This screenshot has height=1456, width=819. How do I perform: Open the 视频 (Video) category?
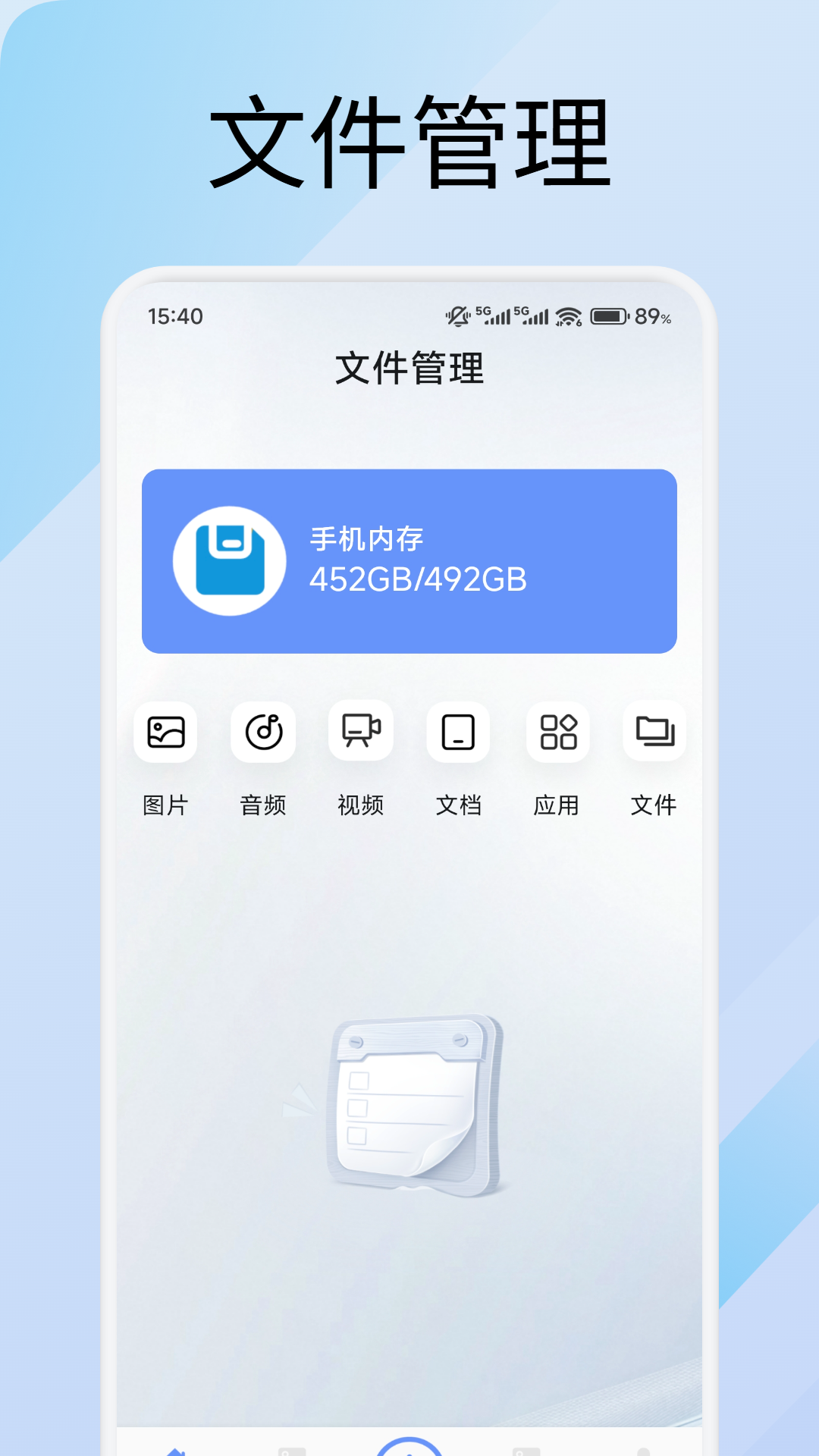pos(361,731)
